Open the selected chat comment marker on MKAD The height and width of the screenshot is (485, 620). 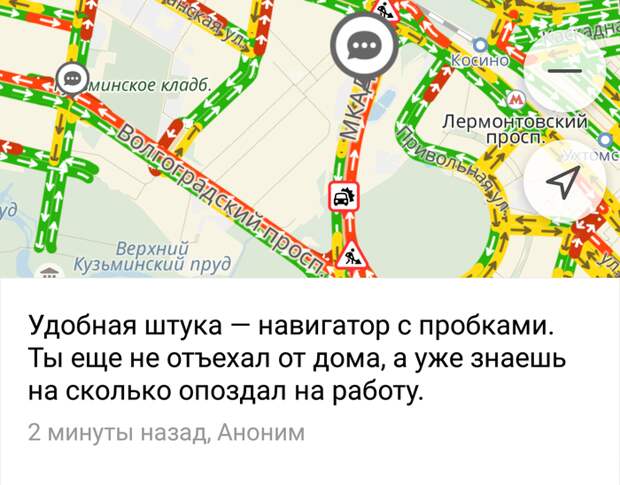[x=365, y=47]
